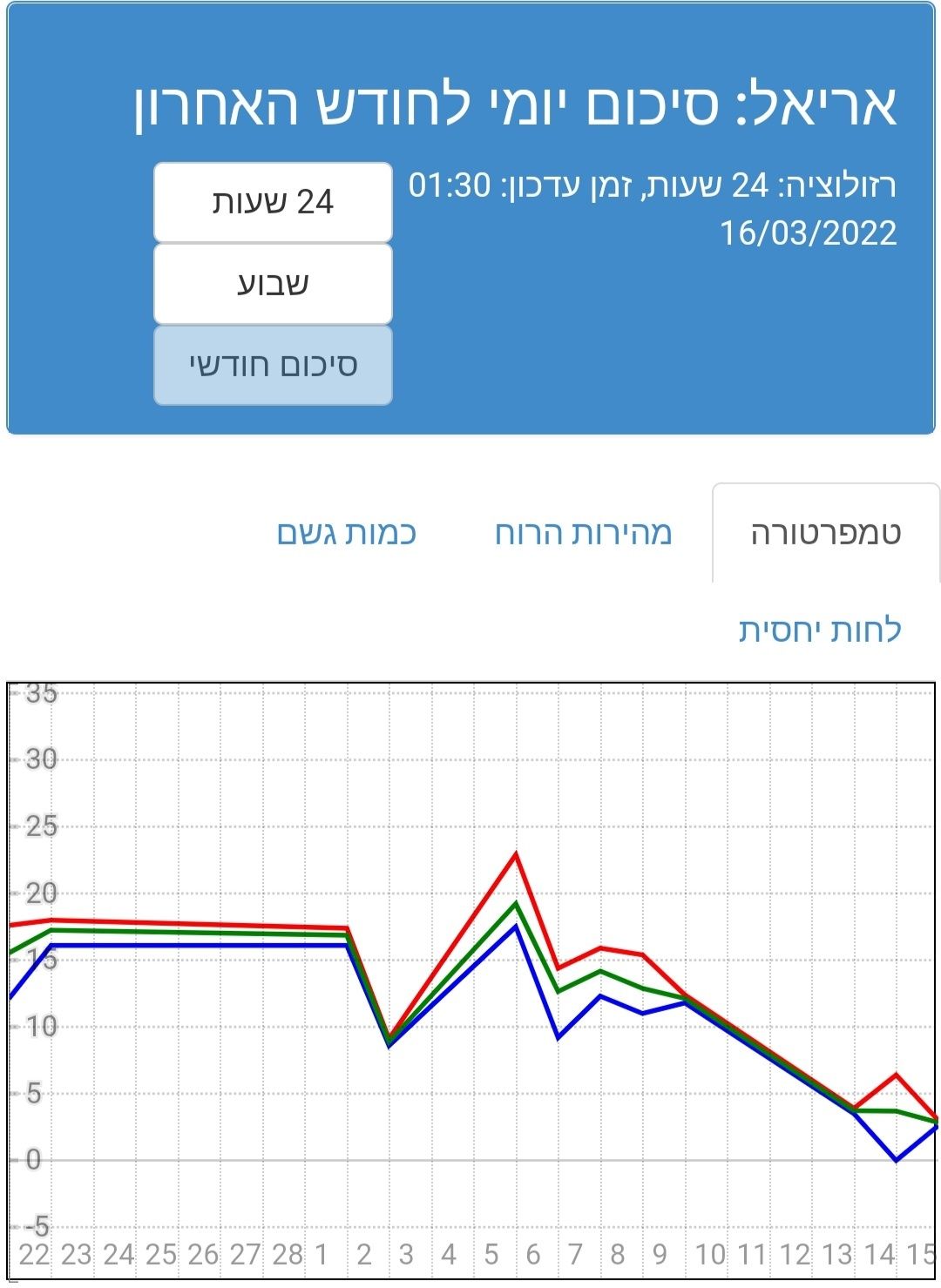This screenshot has height=1288, width=941.
Task: Show the כמות גשם rainfall tab
Action: click(x=346, y=533)
